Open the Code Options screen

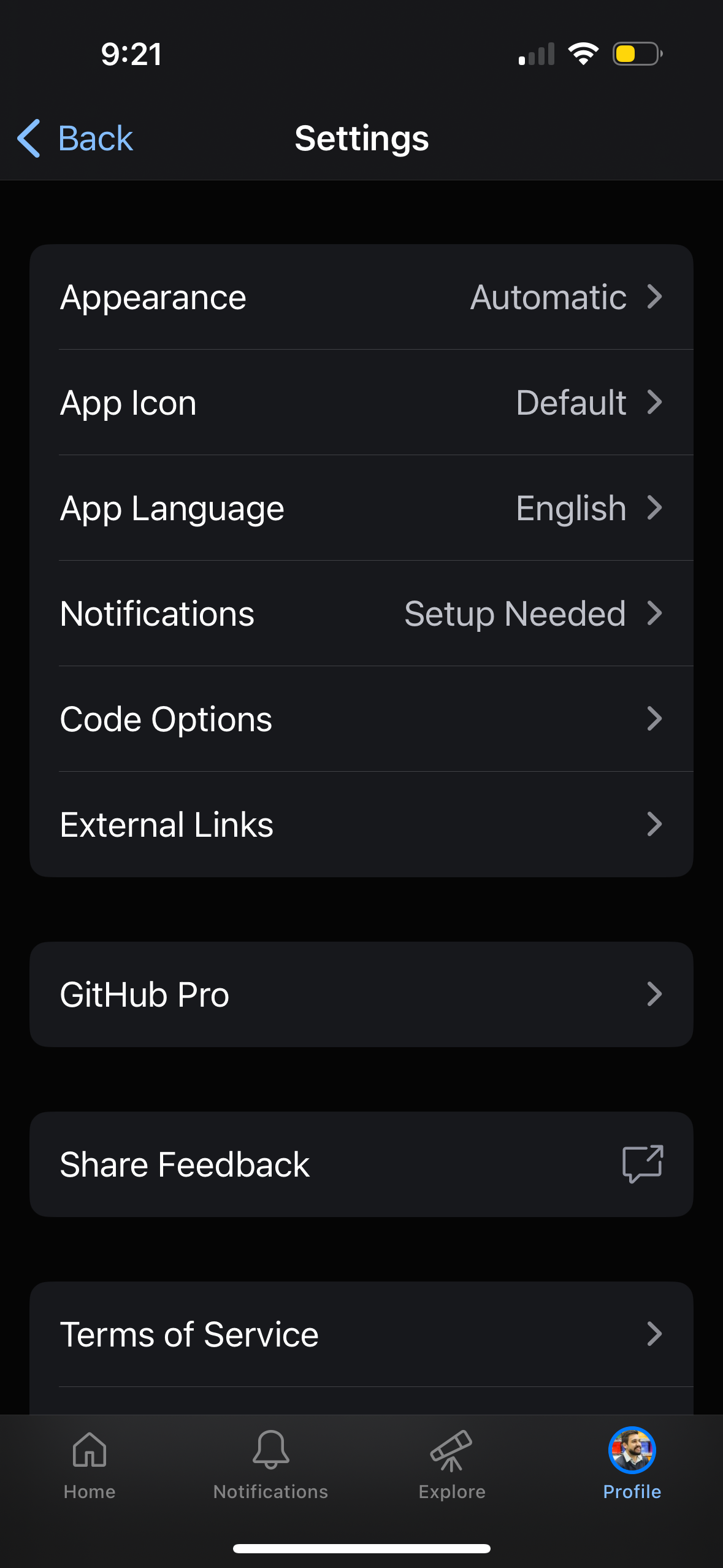tap(362, 718)
